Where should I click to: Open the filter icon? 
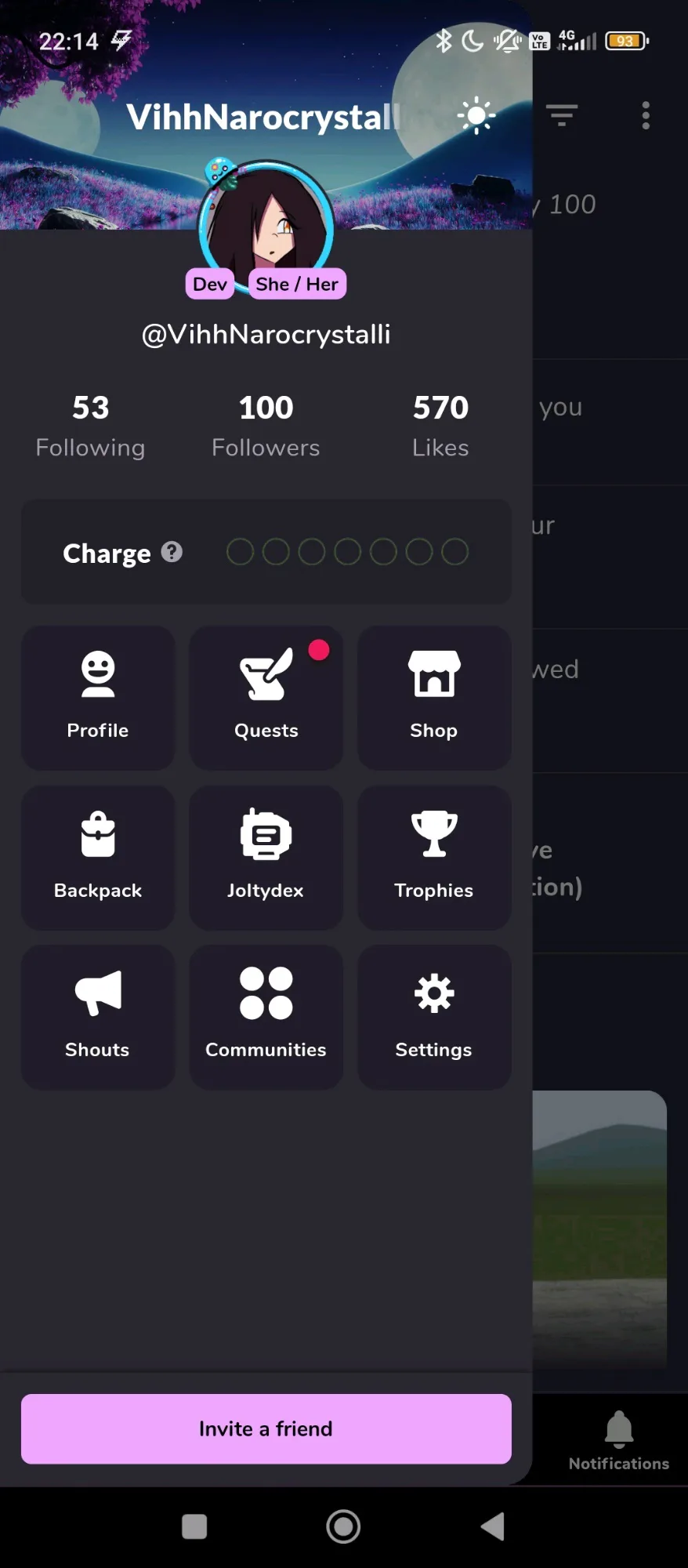click(562, 115)
